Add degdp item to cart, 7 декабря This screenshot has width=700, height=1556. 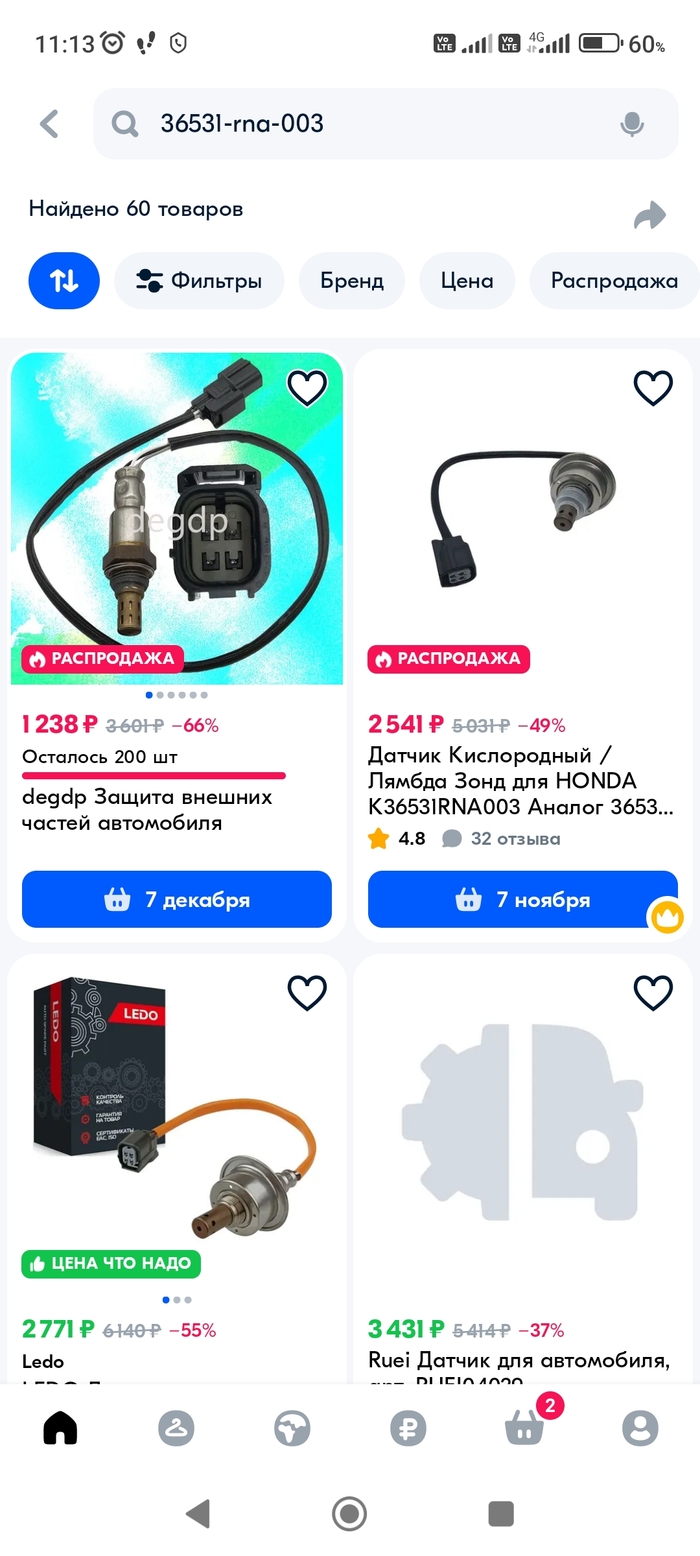[x=177, y=900]
